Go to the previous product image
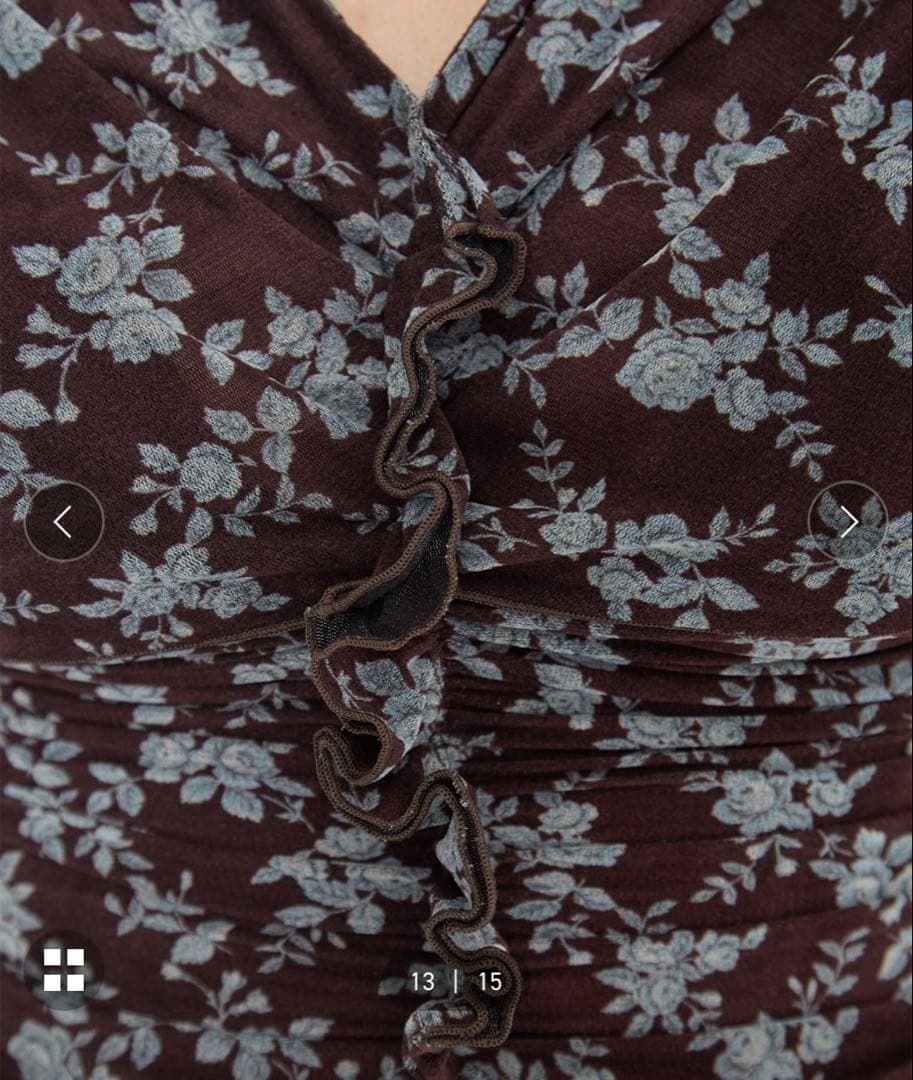 tap(64, 521)
